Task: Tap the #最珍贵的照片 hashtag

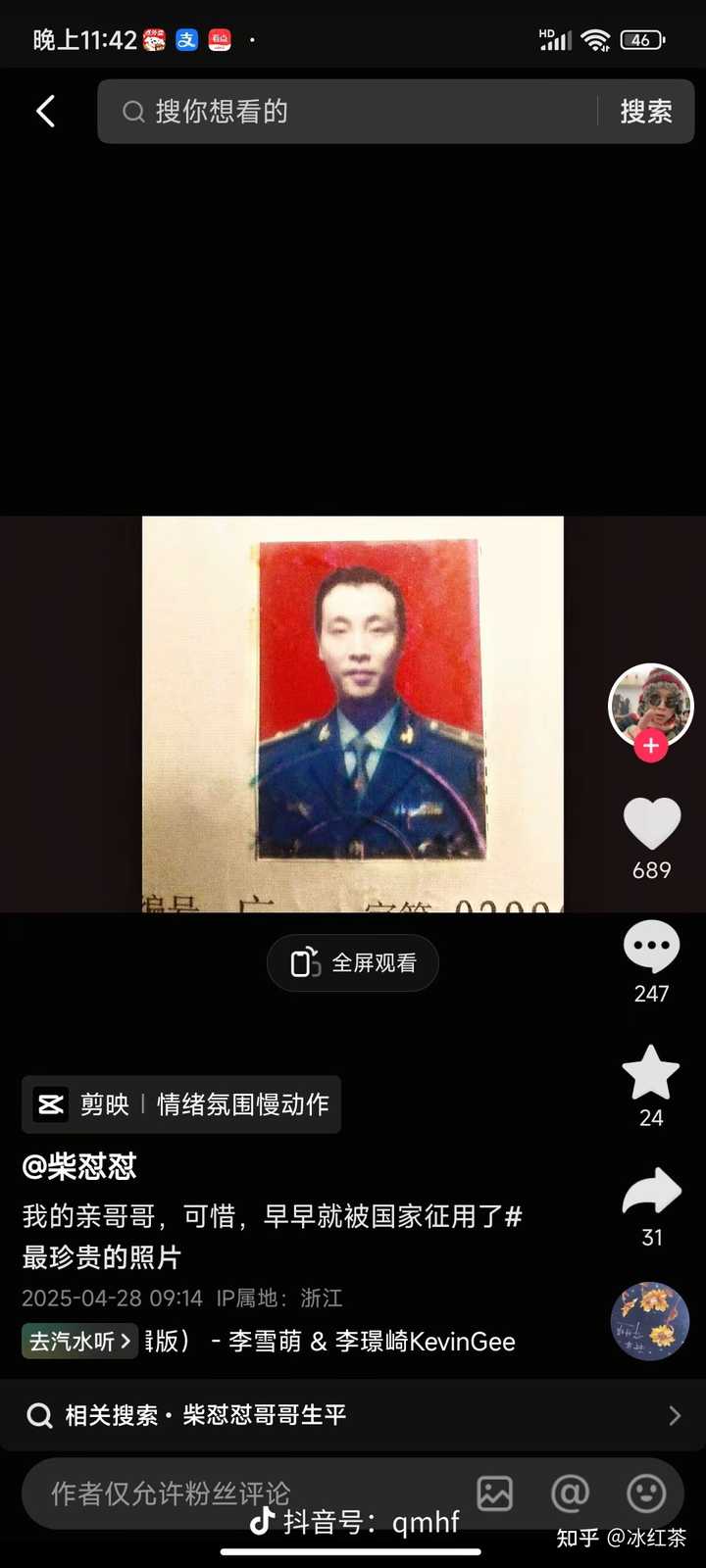Action: tap(102, 1256)
